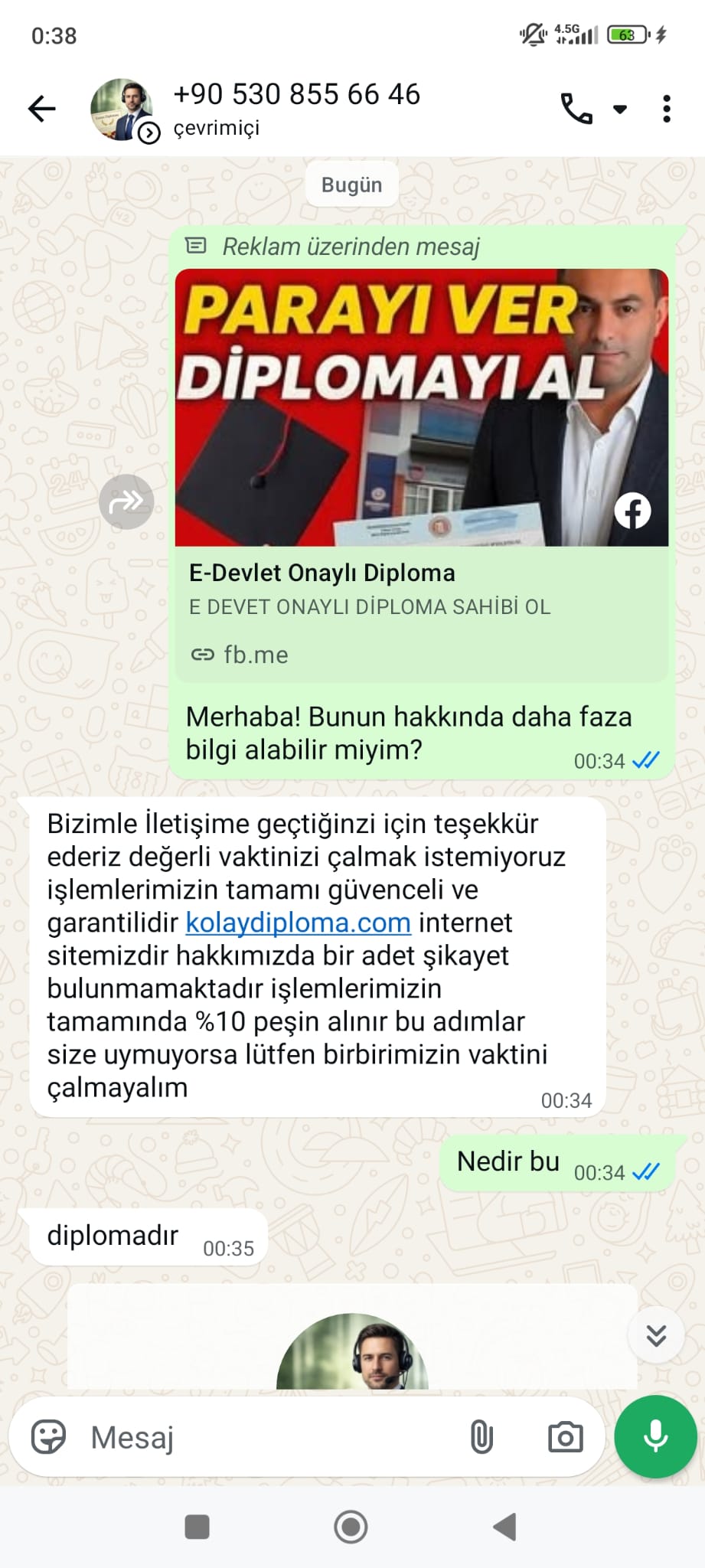
Task: Expand the call options dropdown arrow
Action: pyautogui.click(x=620, y=109)
